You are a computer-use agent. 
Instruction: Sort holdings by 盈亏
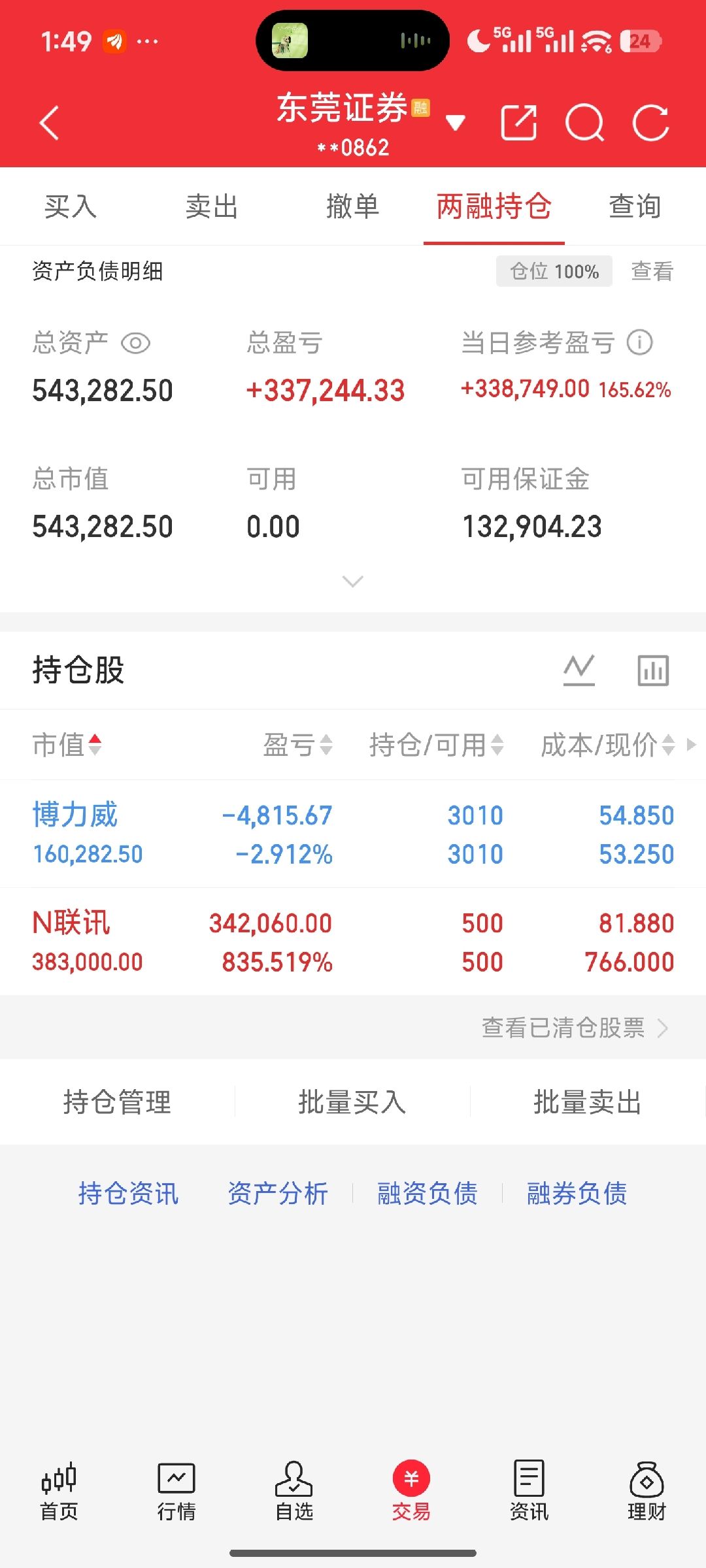coord(297,745)
